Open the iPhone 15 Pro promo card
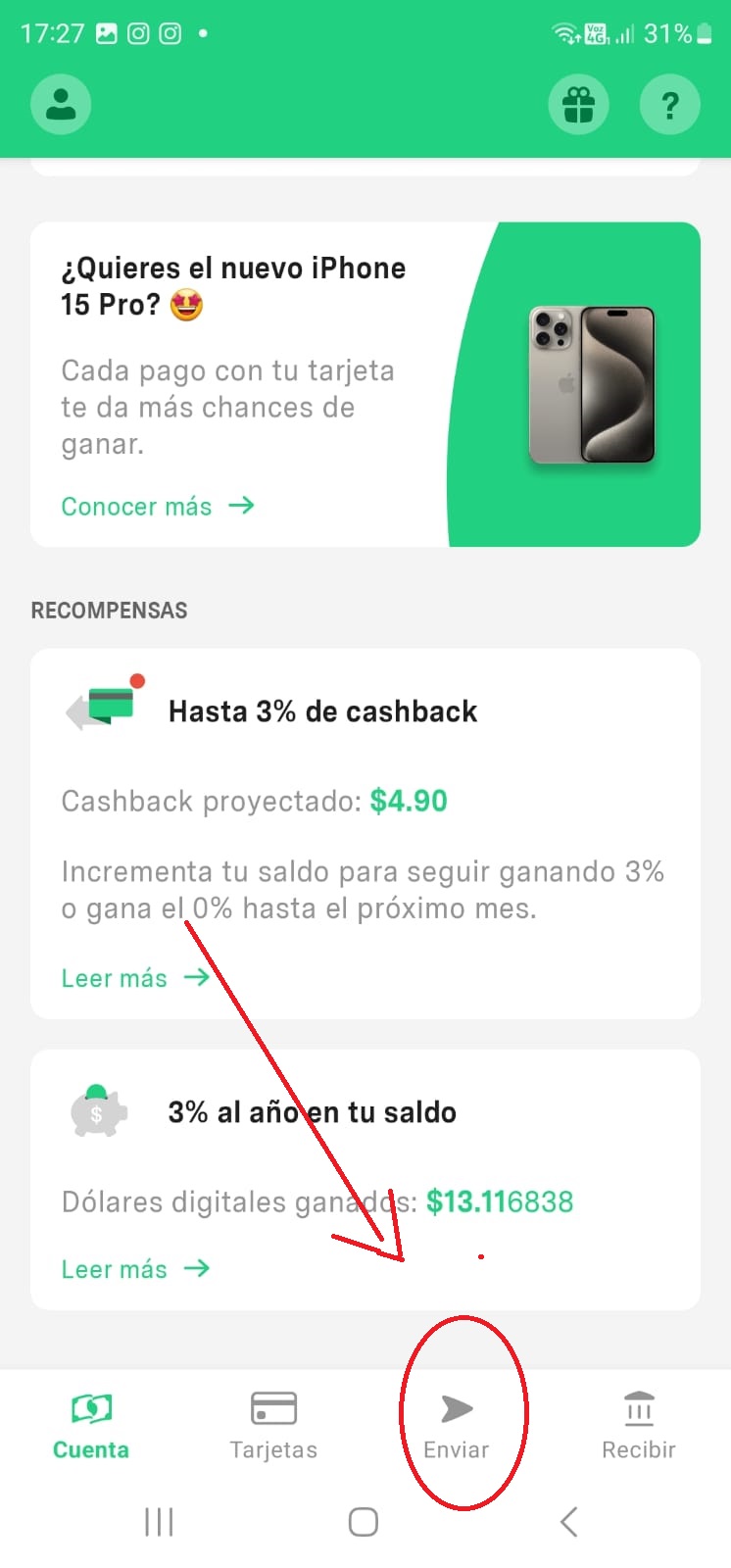Viewport: 731px width, 1568px height. coord(365,384)
